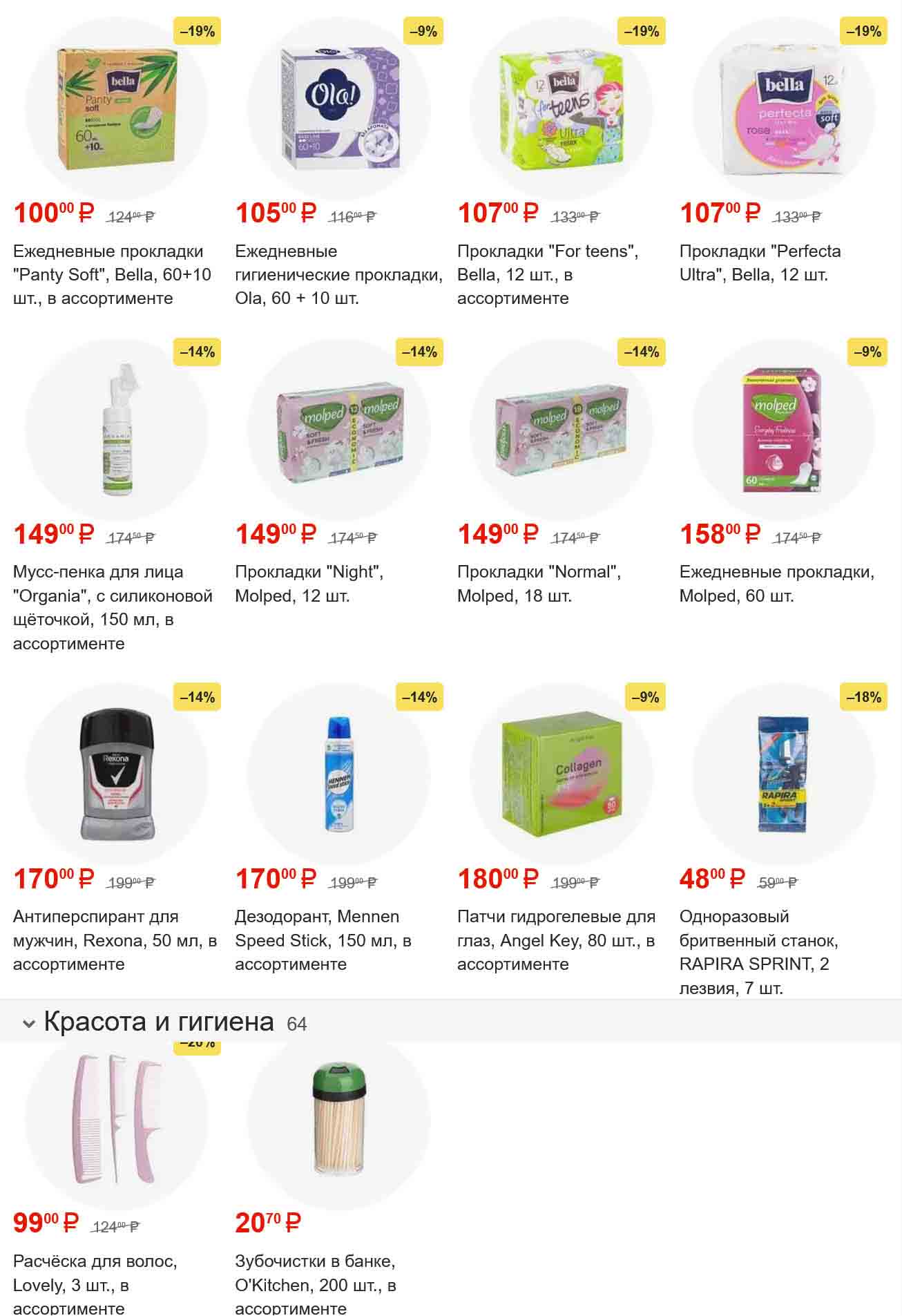View RAPIRA SPRINT disposable razor
This screenshot has width=902, height=1316.
click(x=783, y=775)
